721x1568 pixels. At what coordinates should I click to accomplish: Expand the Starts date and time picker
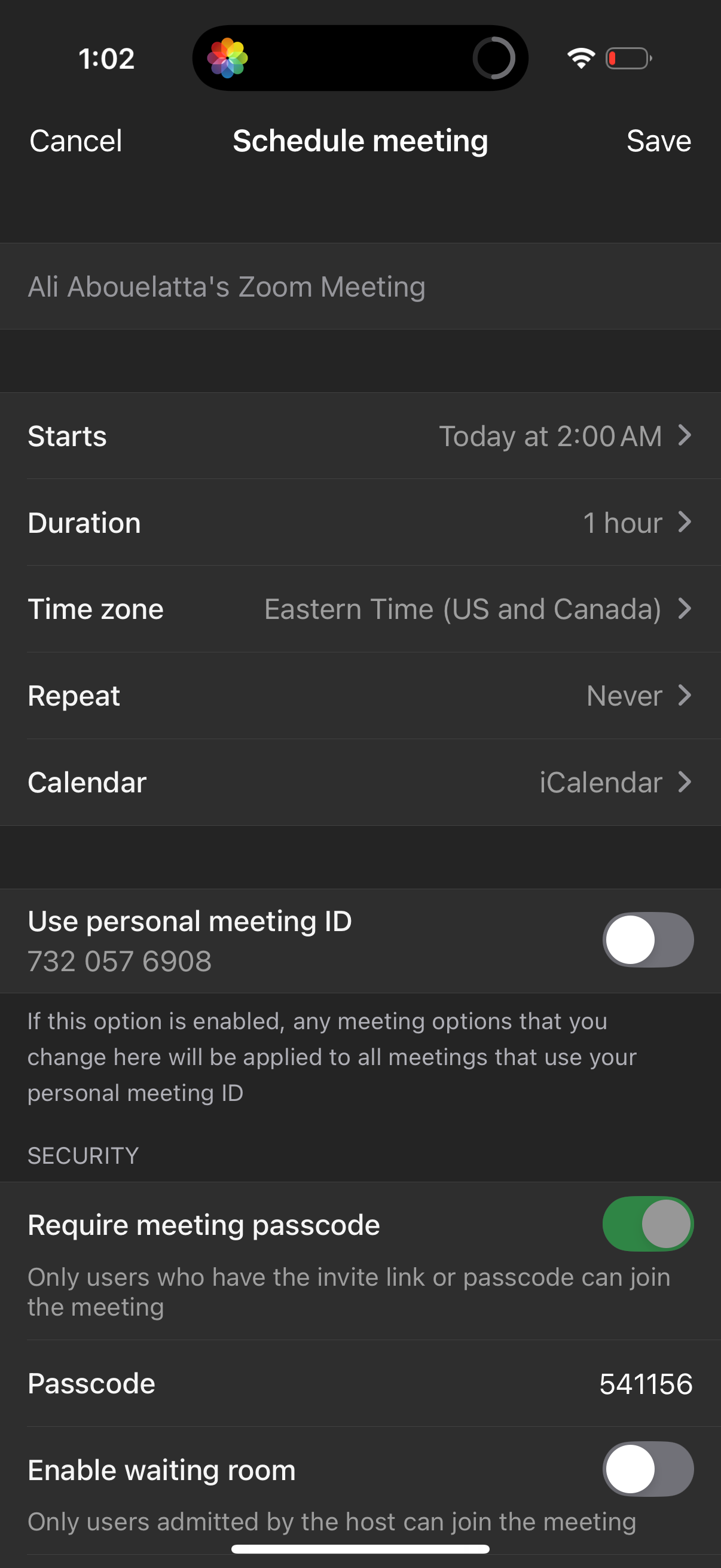point(360,436)
